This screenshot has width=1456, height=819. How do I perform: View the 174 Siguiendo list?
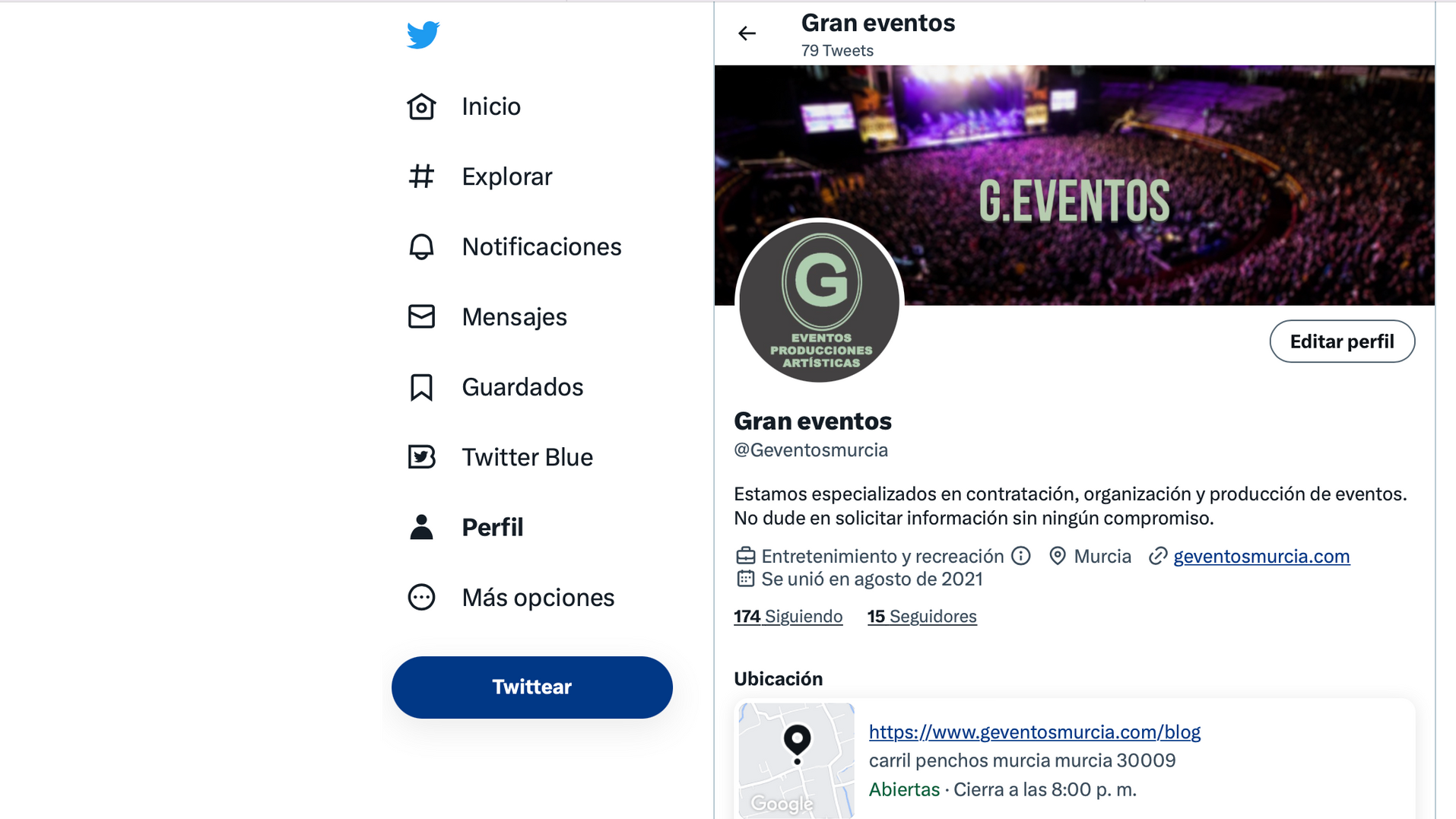(788, 616)
